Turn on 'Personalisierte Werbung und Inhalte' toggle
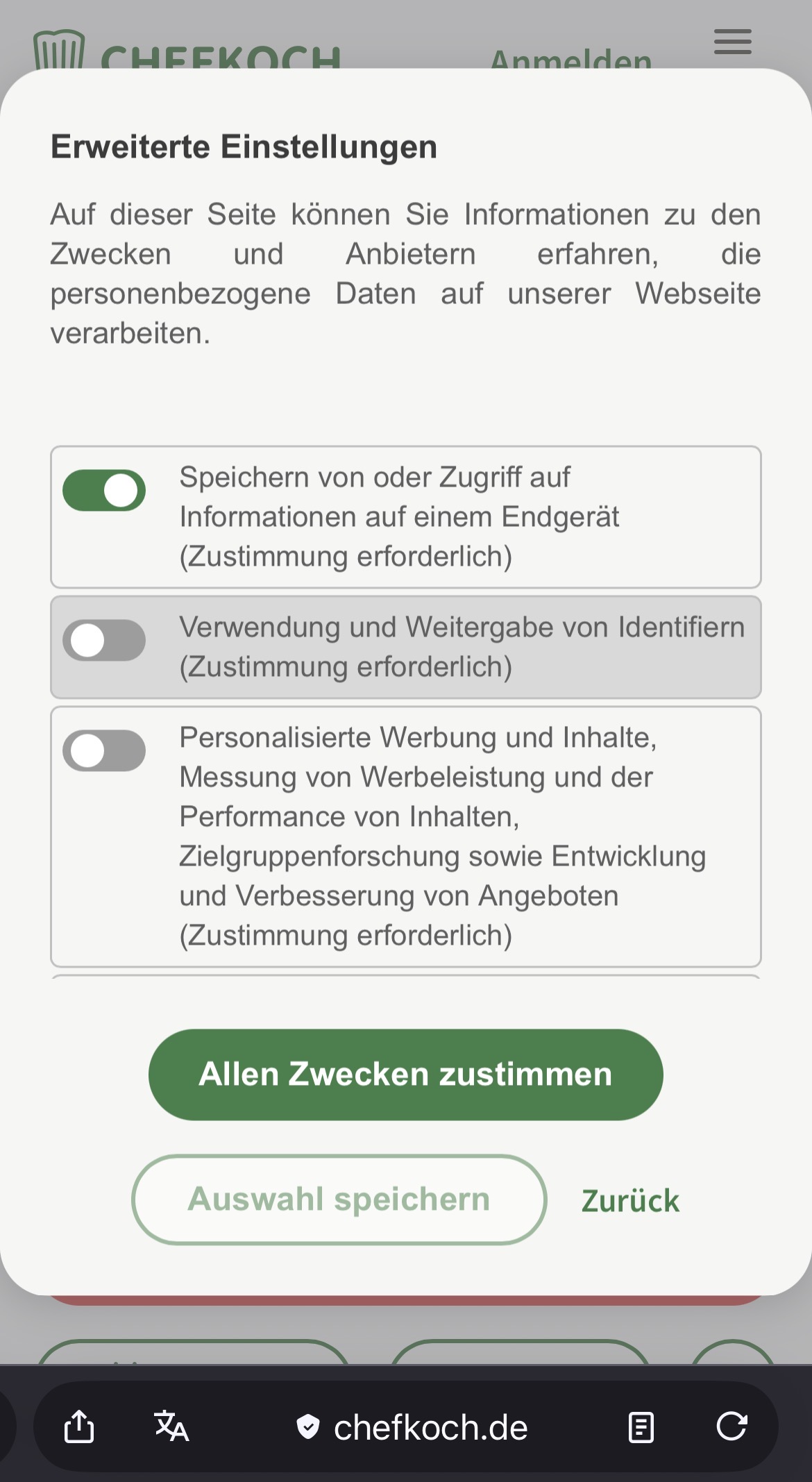 pyautogui.click(x=104, y=750)
